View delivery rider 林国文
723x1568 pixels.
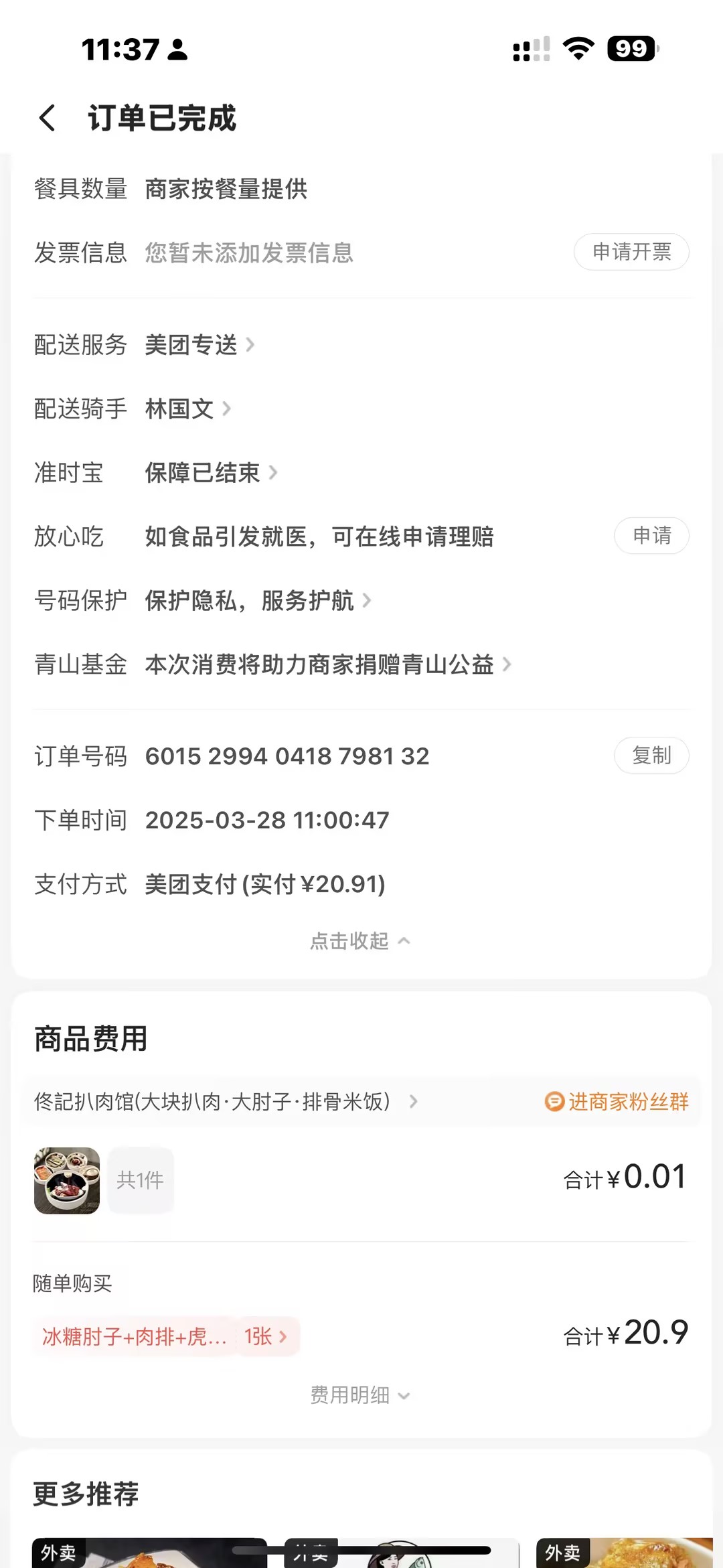coord(187,409)
